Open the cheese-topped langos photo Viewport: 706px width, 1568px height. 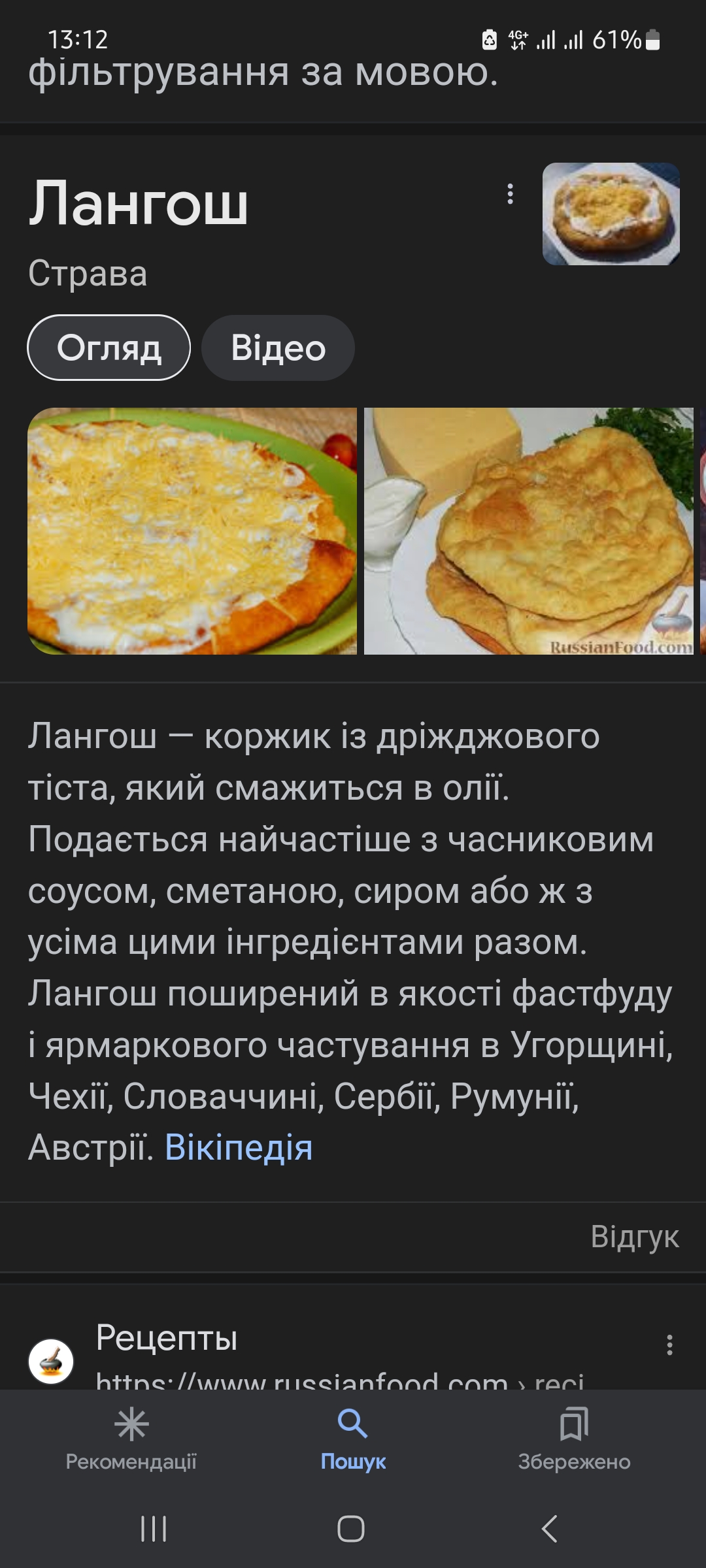[192, 531]
